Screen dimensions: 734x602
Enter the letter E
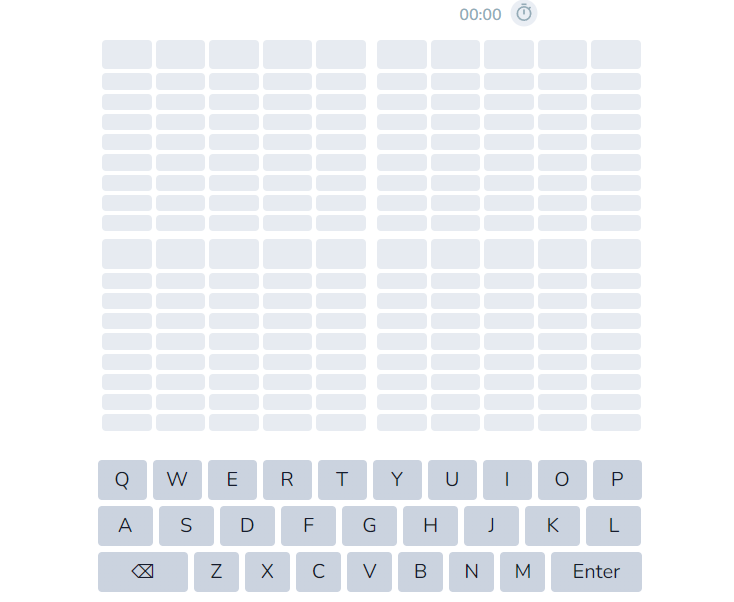point(232,480)
